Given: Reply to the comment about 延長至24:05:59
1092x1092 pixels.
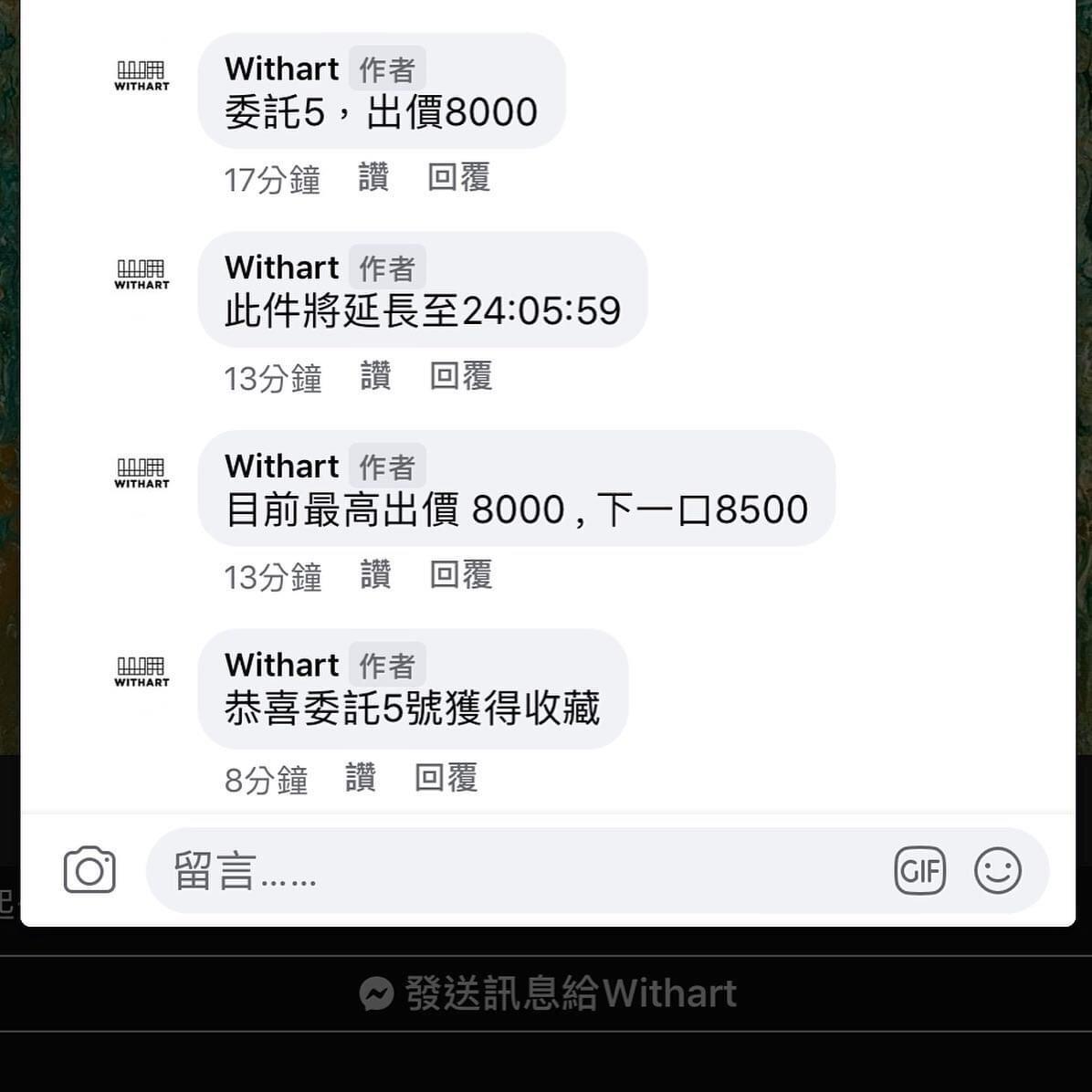Looking at the screenshot, I should click(461, 376).
